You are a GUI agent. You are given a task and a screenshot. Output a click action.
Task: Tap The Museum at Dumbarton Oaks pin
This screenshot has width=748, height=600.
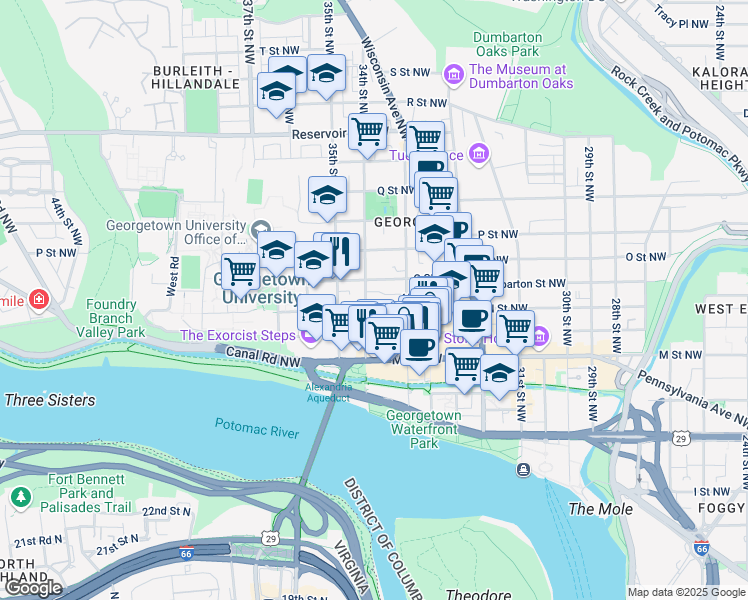(x=454, y=76)
